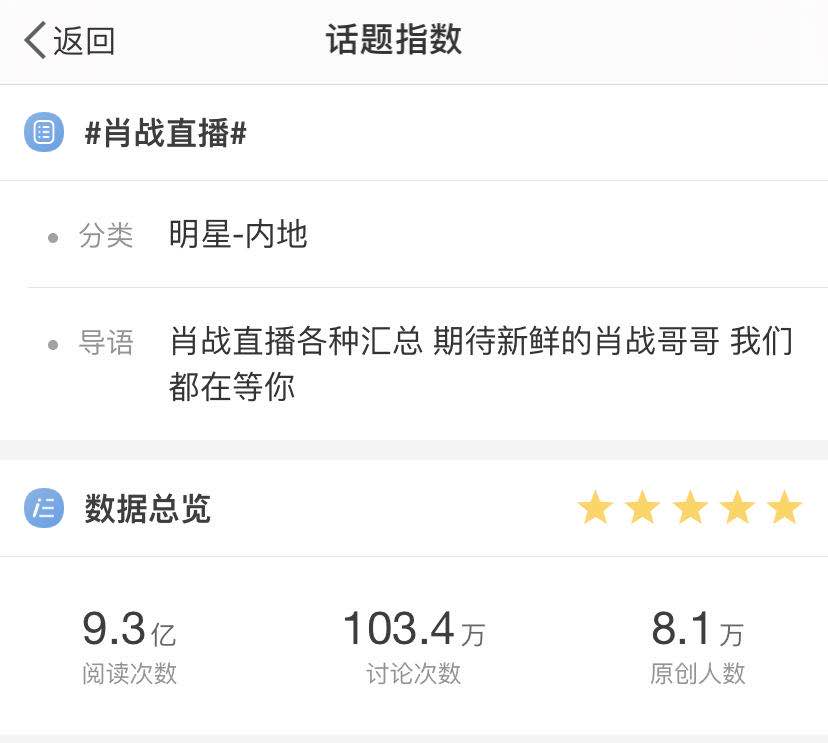This screenshot has height=743, width=828.
Task: Go back using the 返回 button
Action: coord(68,41)
